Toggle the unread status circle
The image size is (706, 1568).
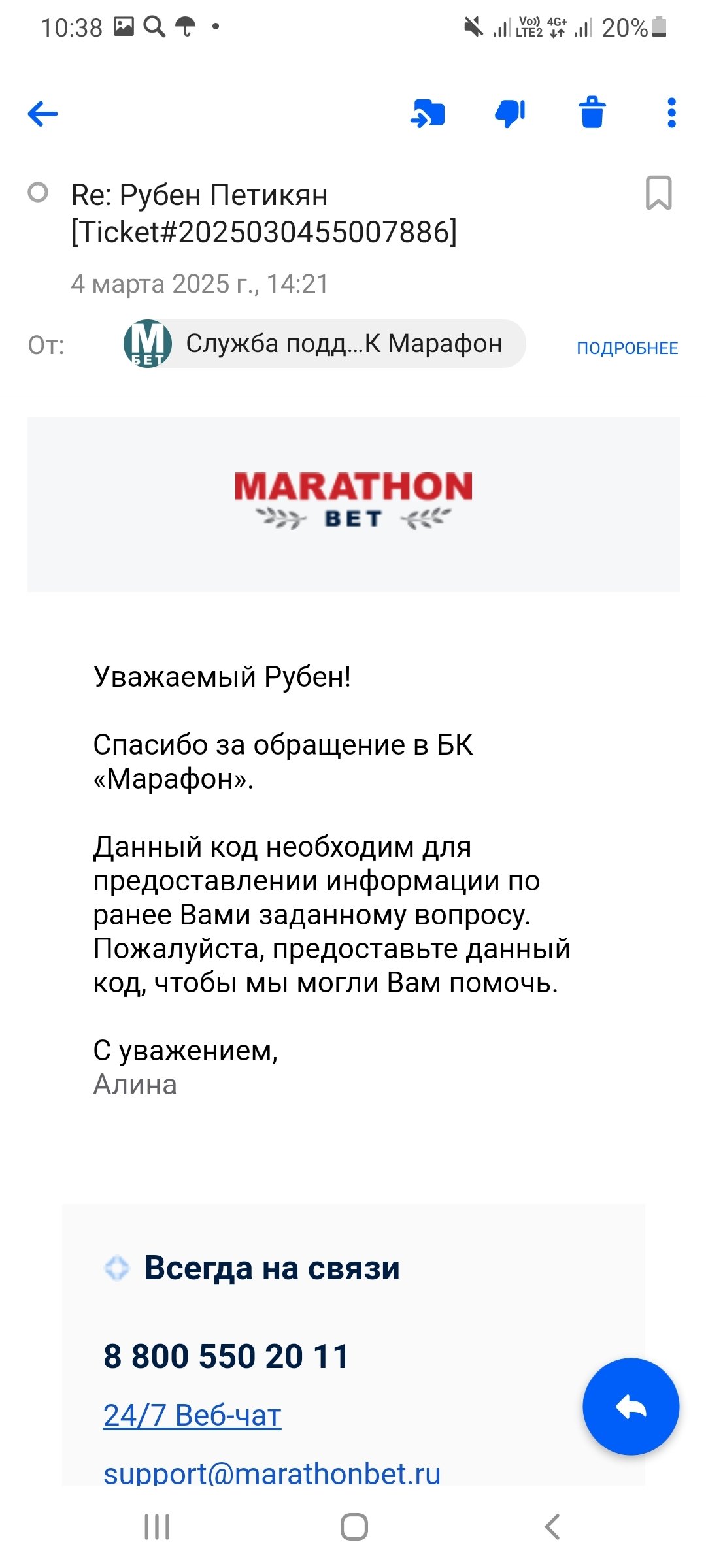pos(38,193)
